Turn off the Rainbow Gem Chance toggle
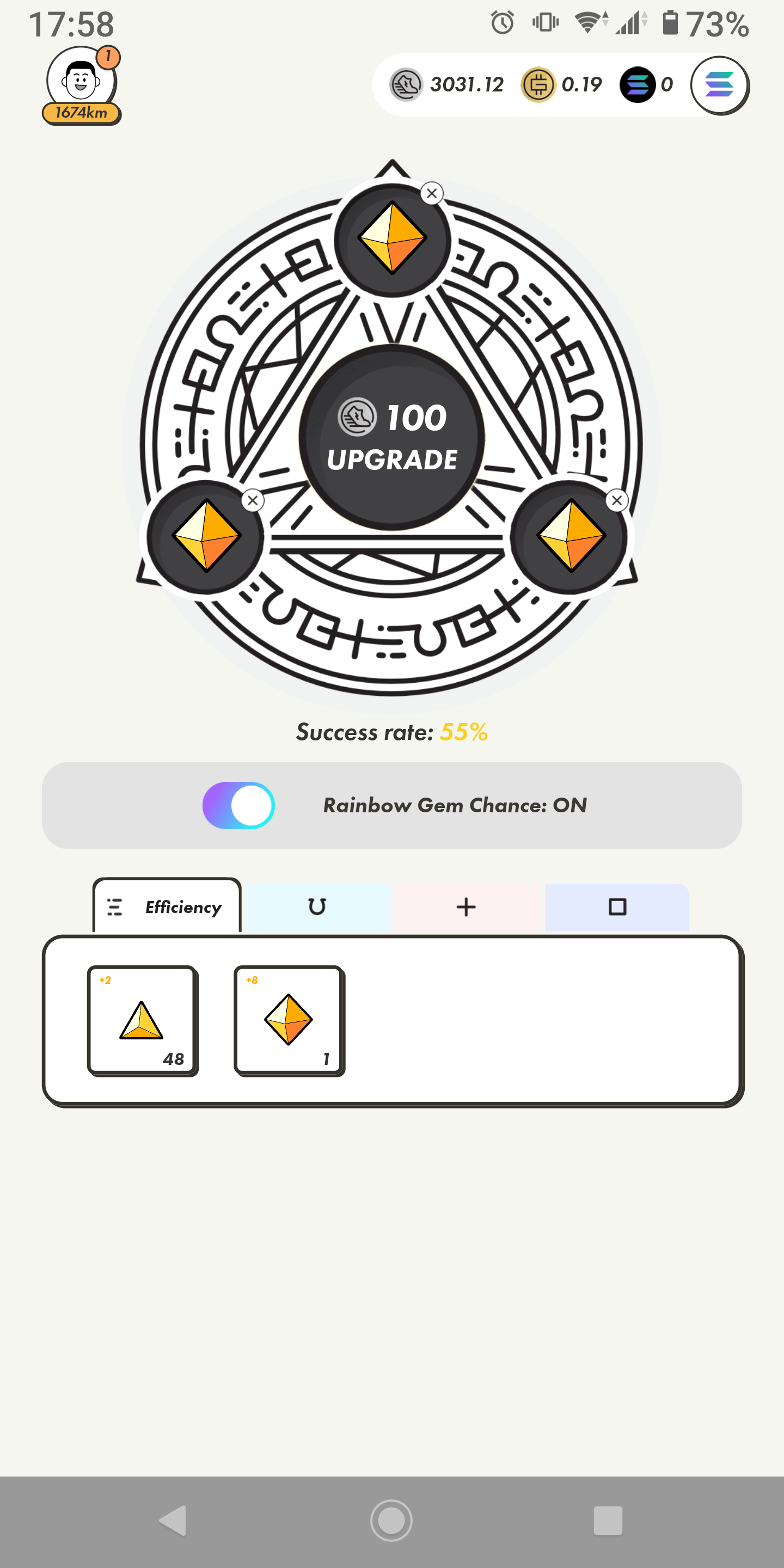Image resolution: width=784 pixels, height=1568 pixels. click(x=238, y=805)
